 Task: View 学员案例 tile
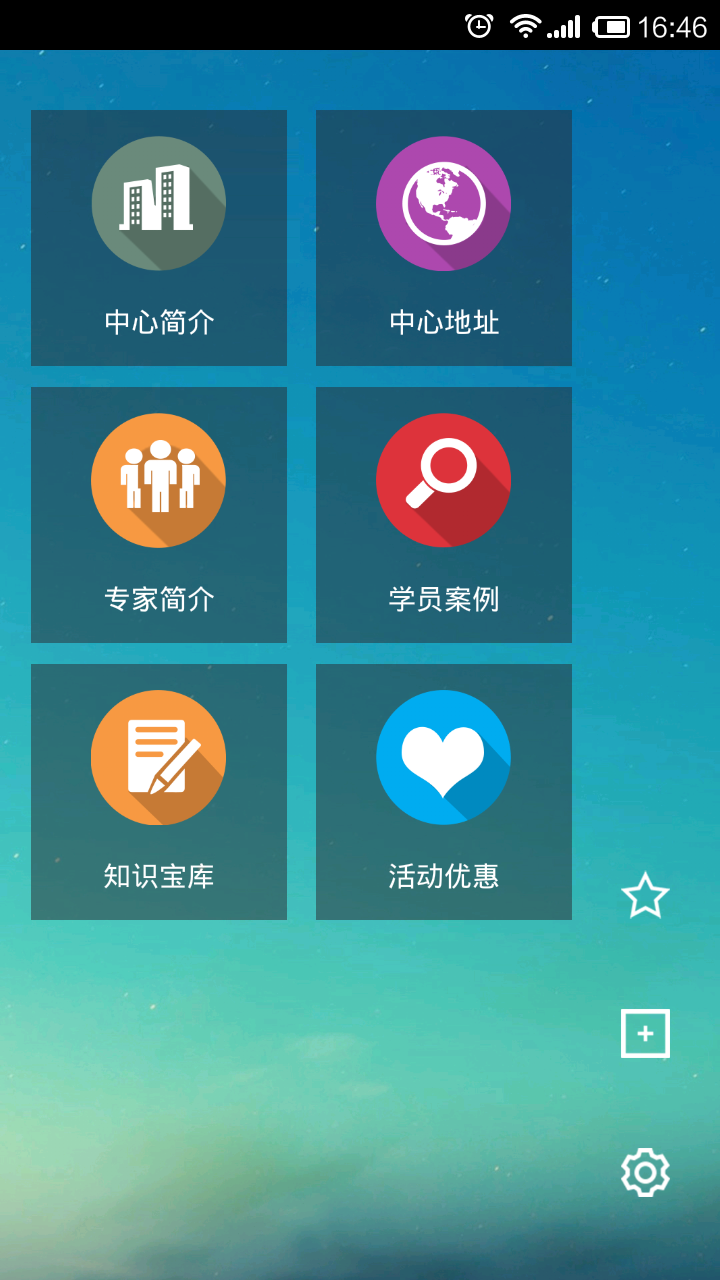tap(444, 515)
